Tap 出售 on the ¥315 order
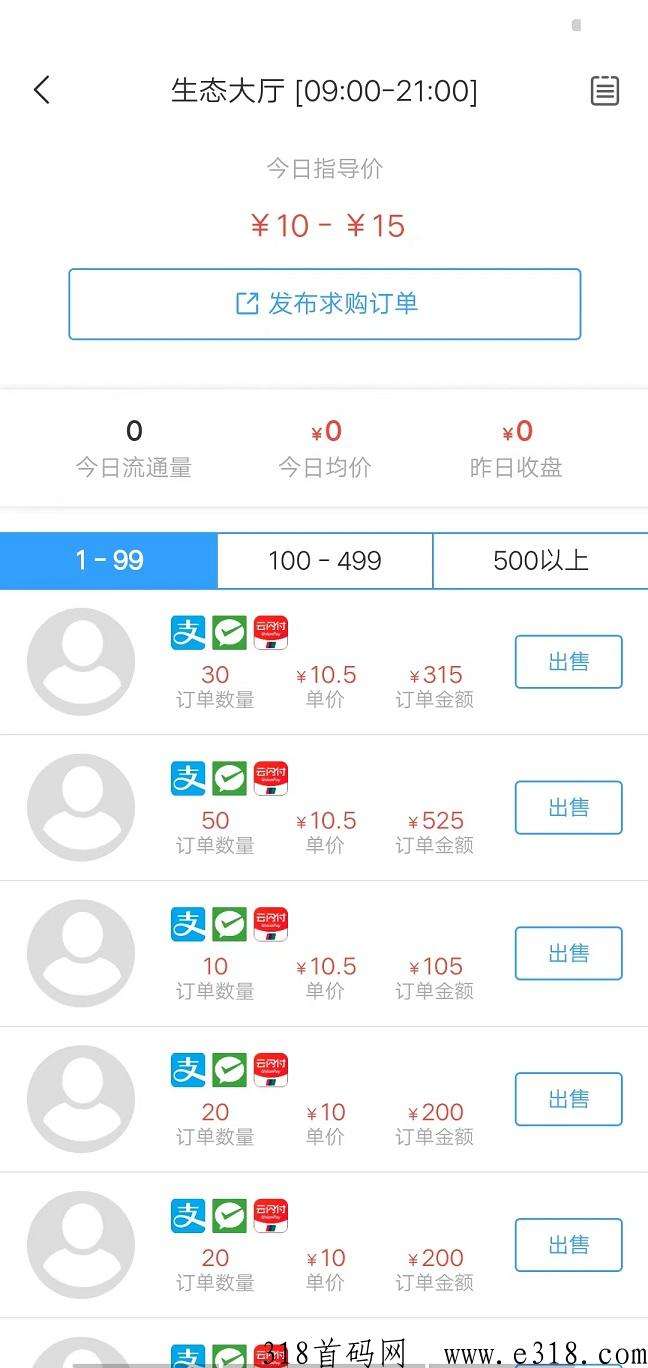Screen dimensions: 648x1368 pos(569,662)
